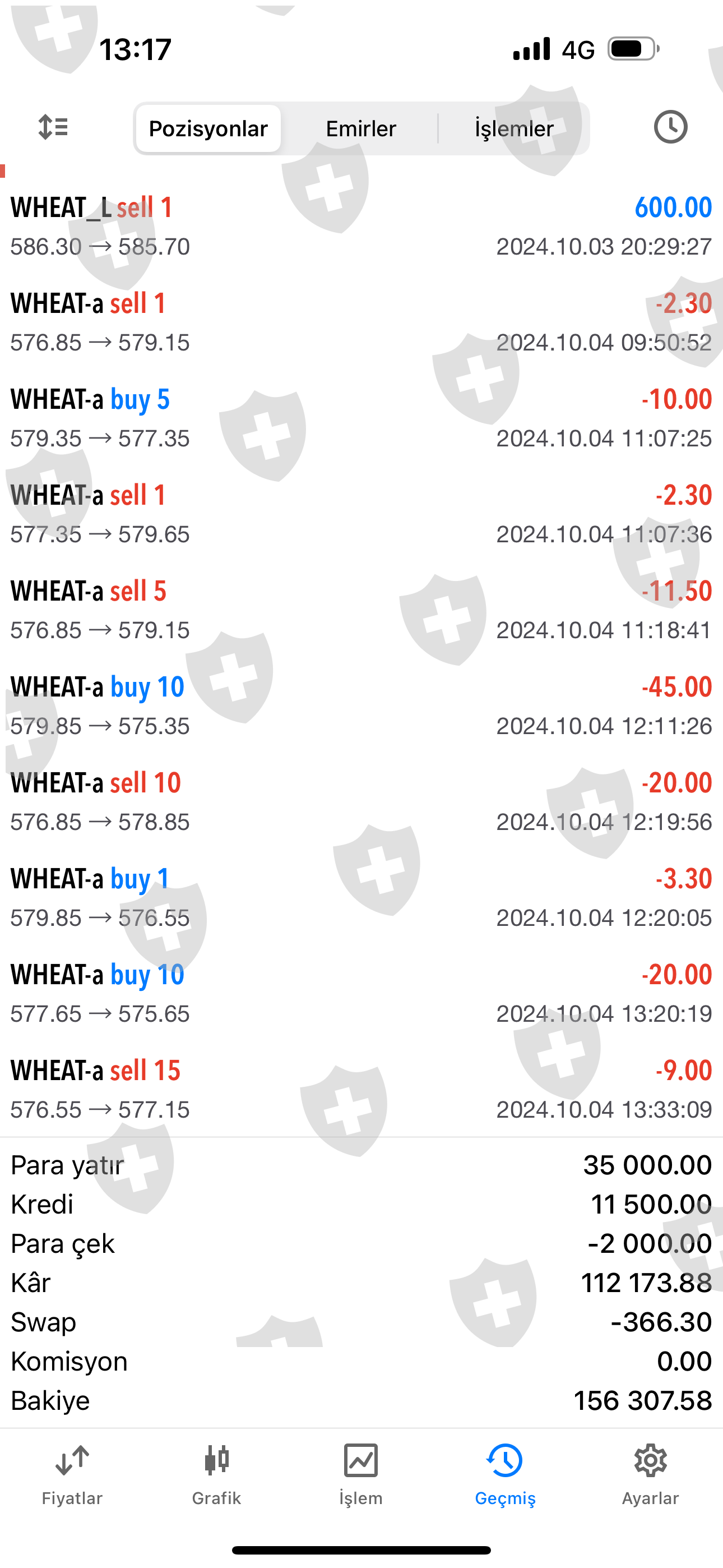Expand WHEAT-a buy 10 closed at 13:20:19
The width and height of the screenshot is (723, 1568).
click(361, 993)
